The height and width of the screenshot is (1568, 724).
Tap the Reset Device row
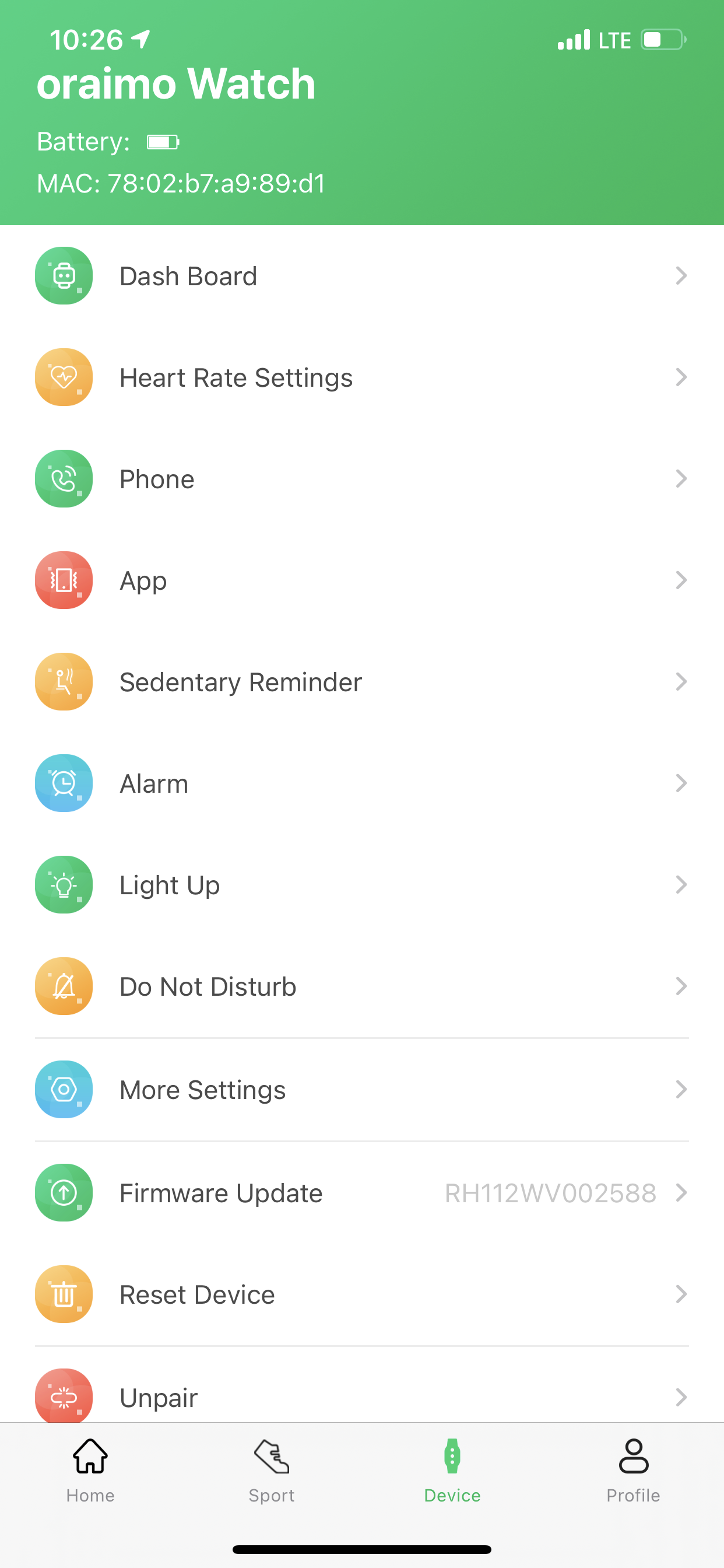point(362,1294)
